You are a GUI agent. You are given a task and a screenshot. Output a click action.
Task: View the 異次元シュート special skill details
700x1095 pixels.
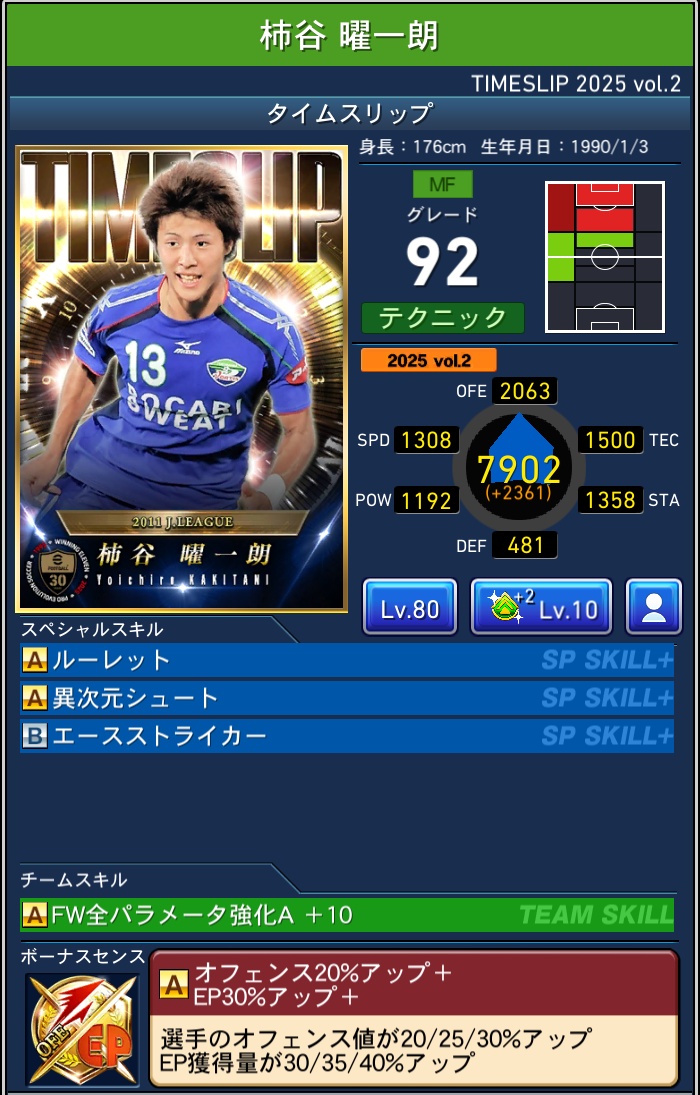tap(346, 698)
